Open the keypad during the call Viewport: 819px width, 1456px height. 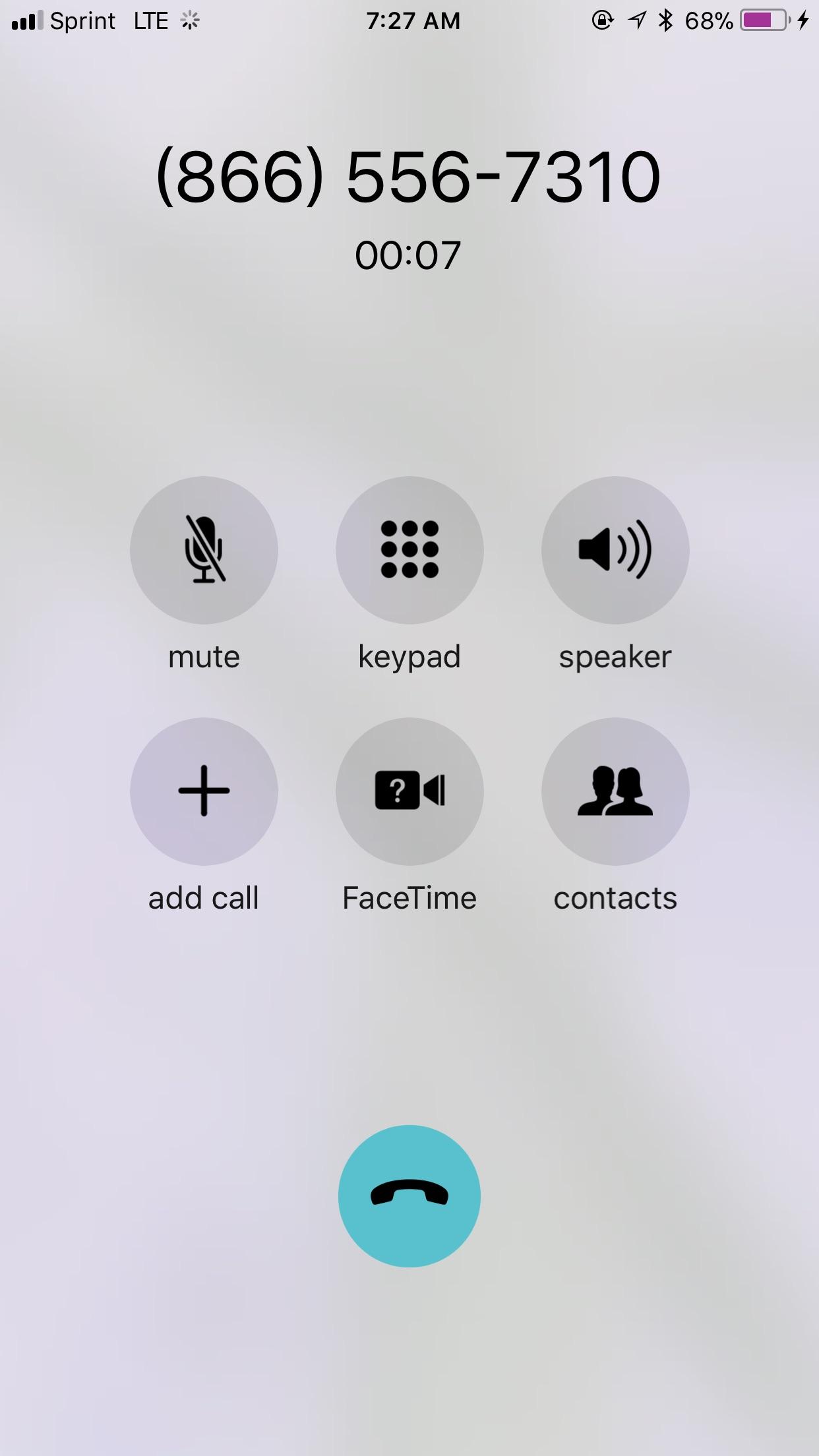[x=409, y=550]
